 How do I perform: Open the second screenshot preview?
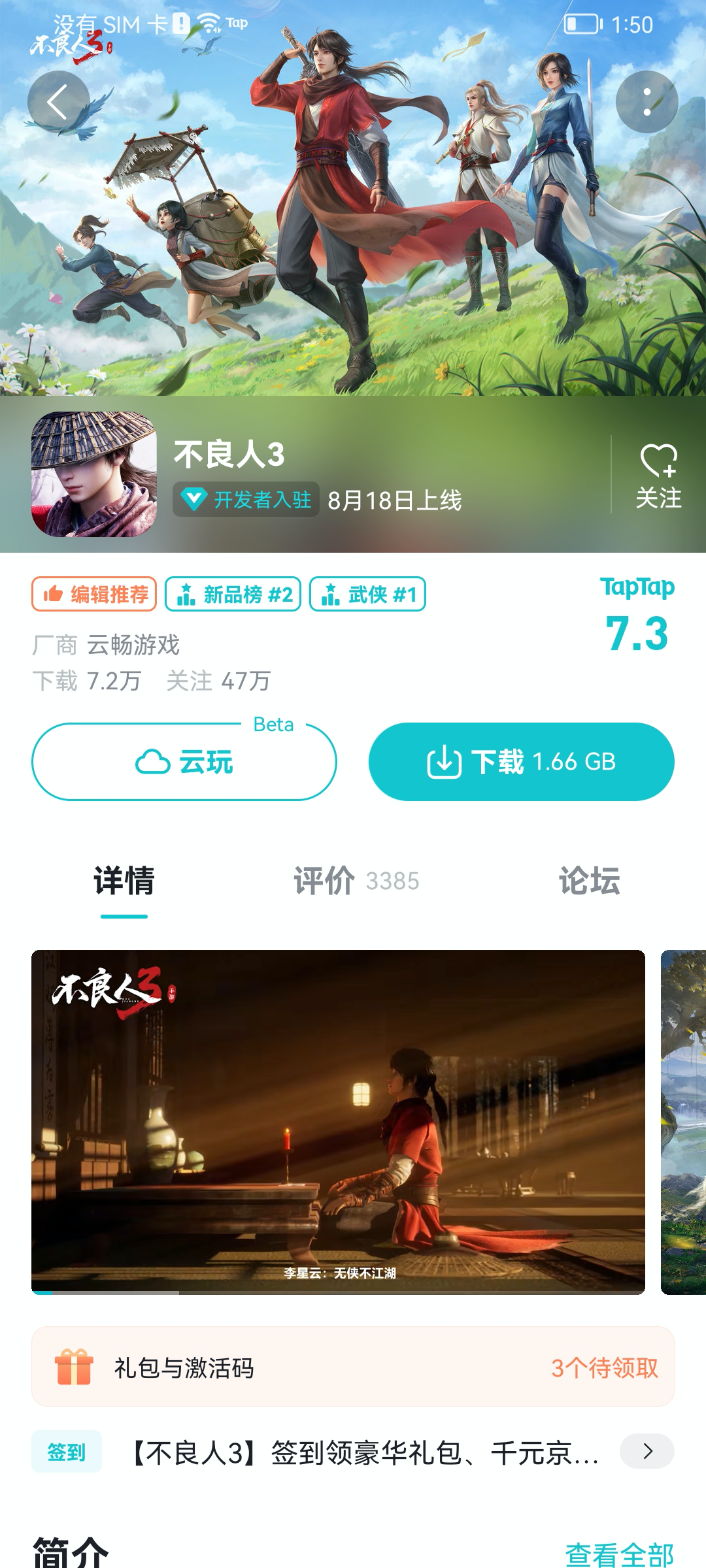(683, 1122)
